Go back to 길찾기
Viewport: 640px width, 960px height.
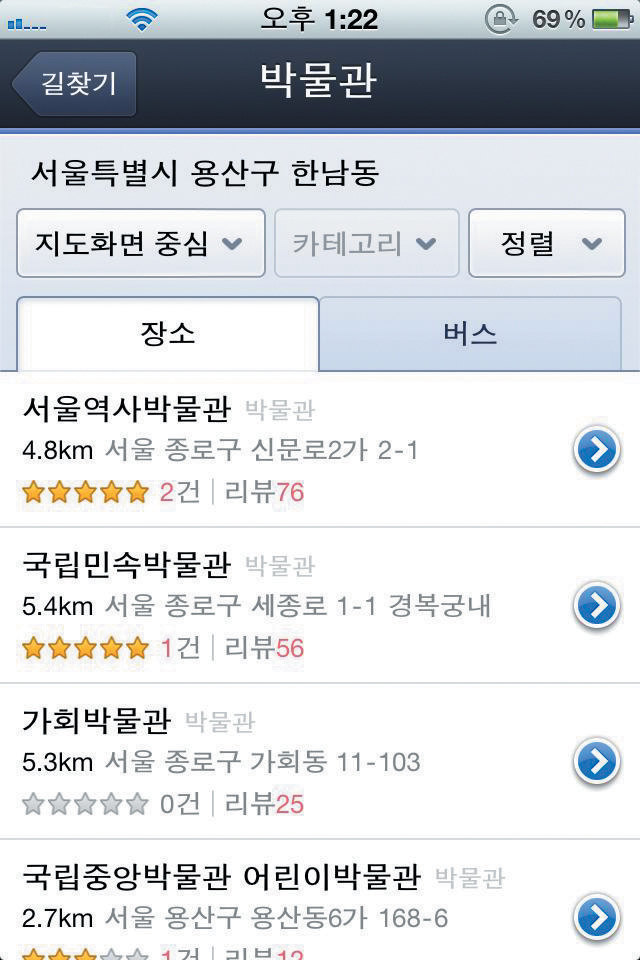point(76,84)
